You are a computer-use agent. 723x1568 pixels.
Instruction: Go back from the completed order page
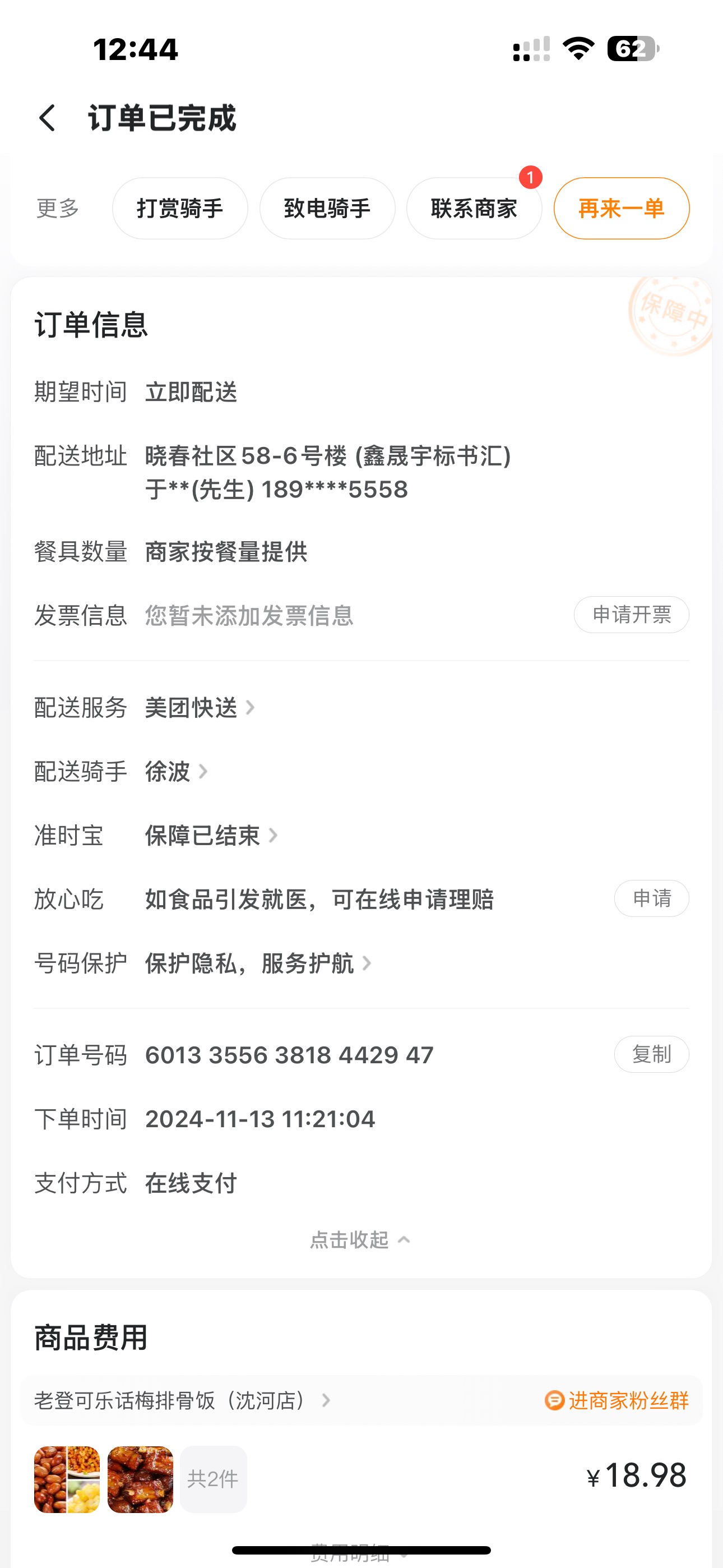coord(48,117)
